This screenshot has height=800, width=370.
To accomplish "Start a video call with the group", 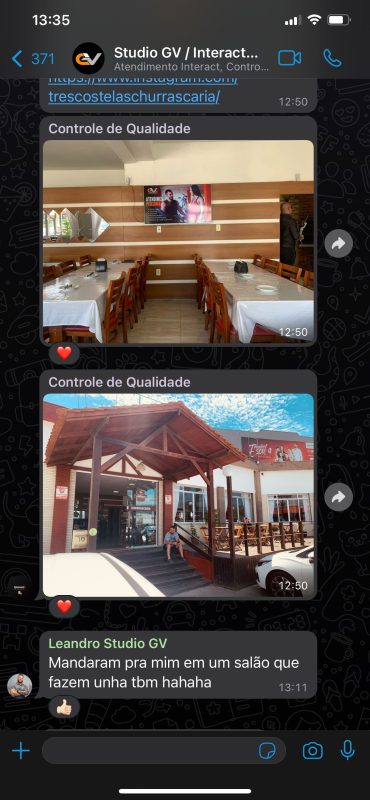I will coord(289,58).
